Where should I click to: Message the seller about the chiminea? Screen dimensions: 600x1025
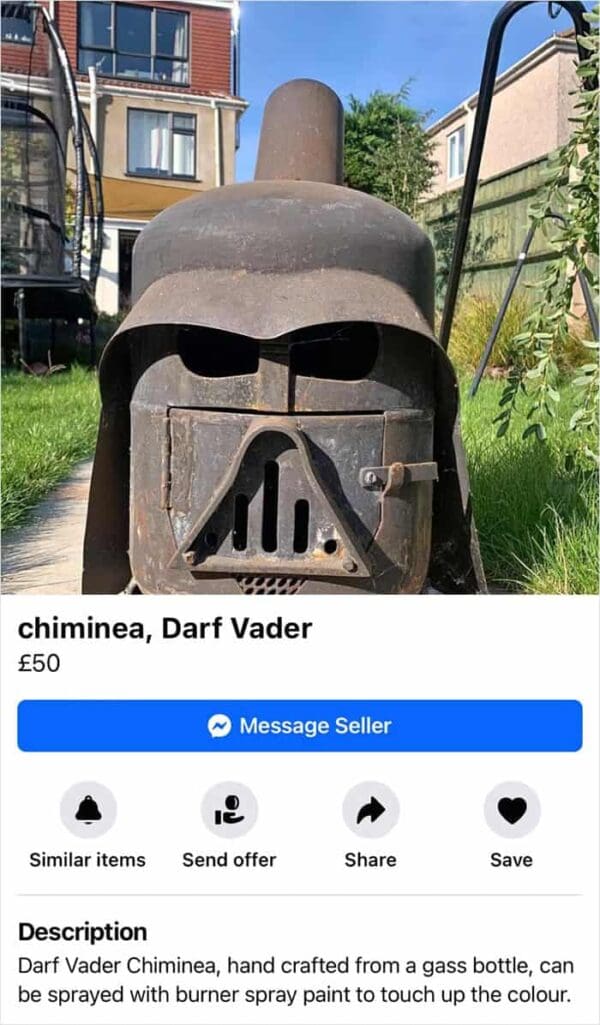coord(299,726)
